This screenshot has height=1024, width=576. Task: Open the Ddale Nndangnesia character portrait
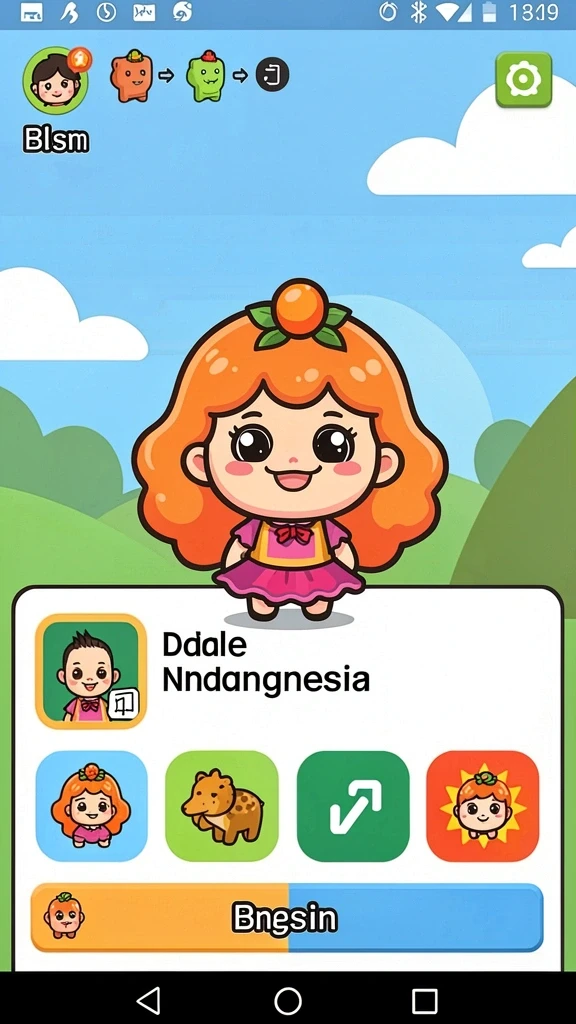point(91,671)
